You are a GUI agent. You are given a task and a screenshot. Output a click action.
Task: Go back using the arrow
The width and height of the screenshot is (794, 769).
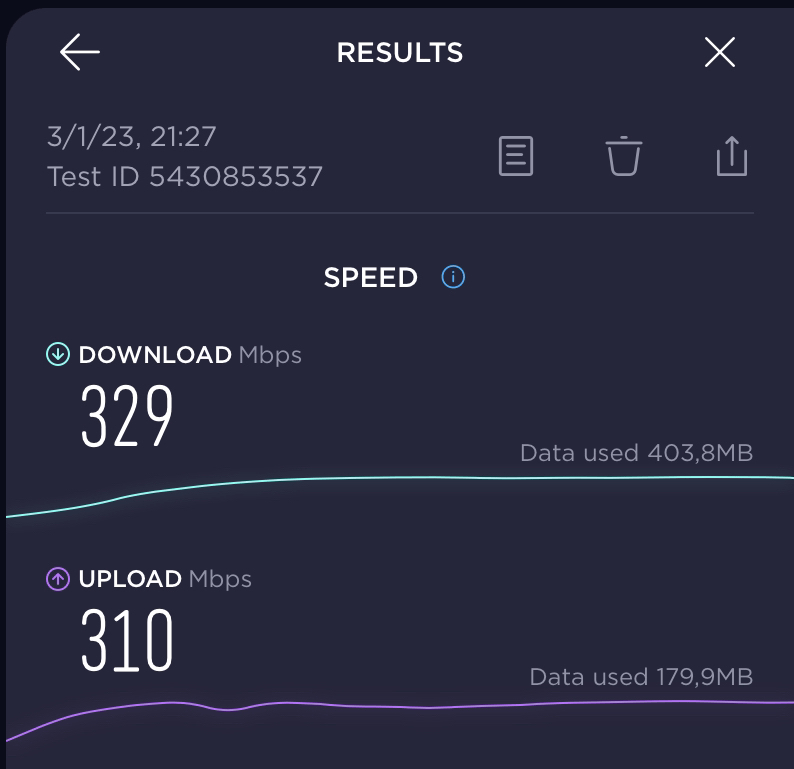pos(80,53)
